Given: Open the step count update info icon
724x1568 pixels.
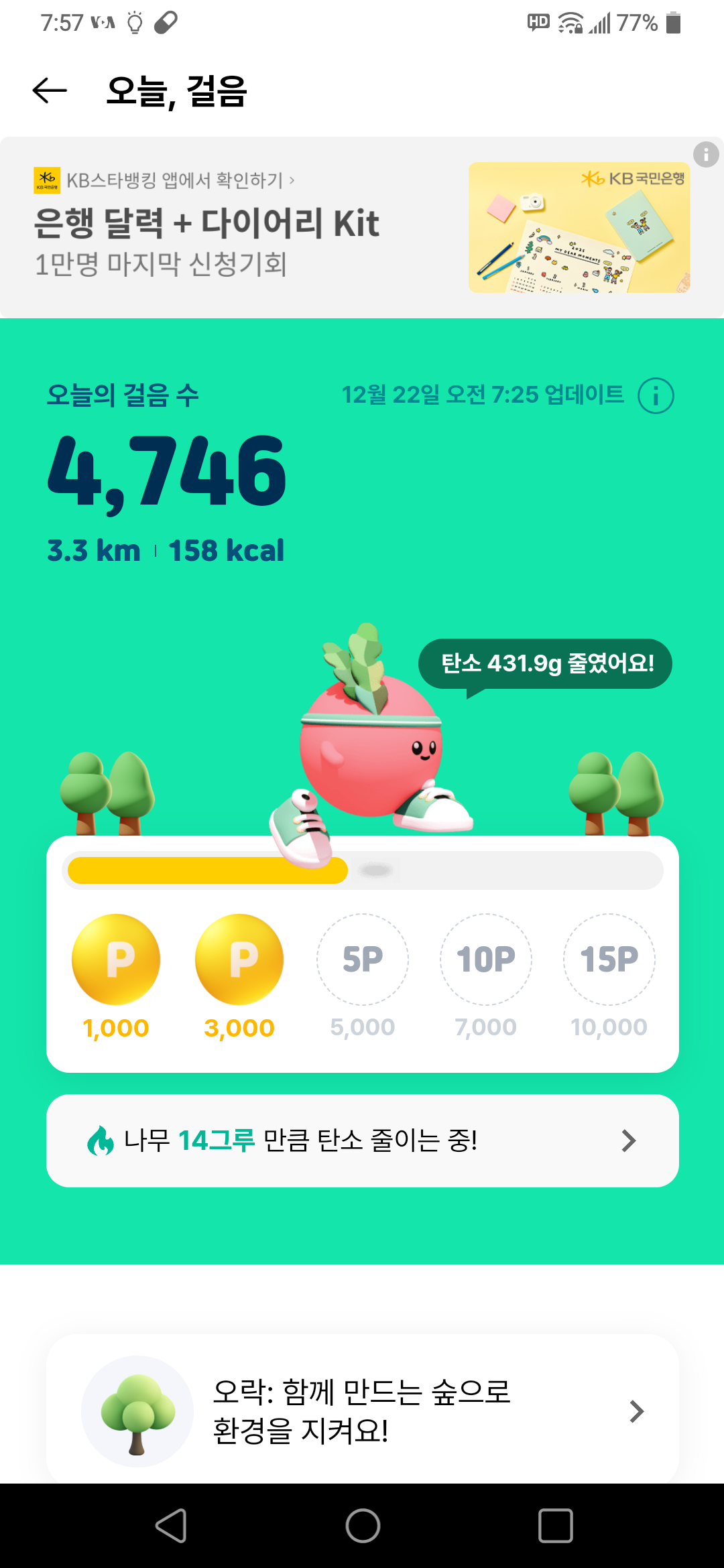Looking at the screenshot, I should 655,395.
